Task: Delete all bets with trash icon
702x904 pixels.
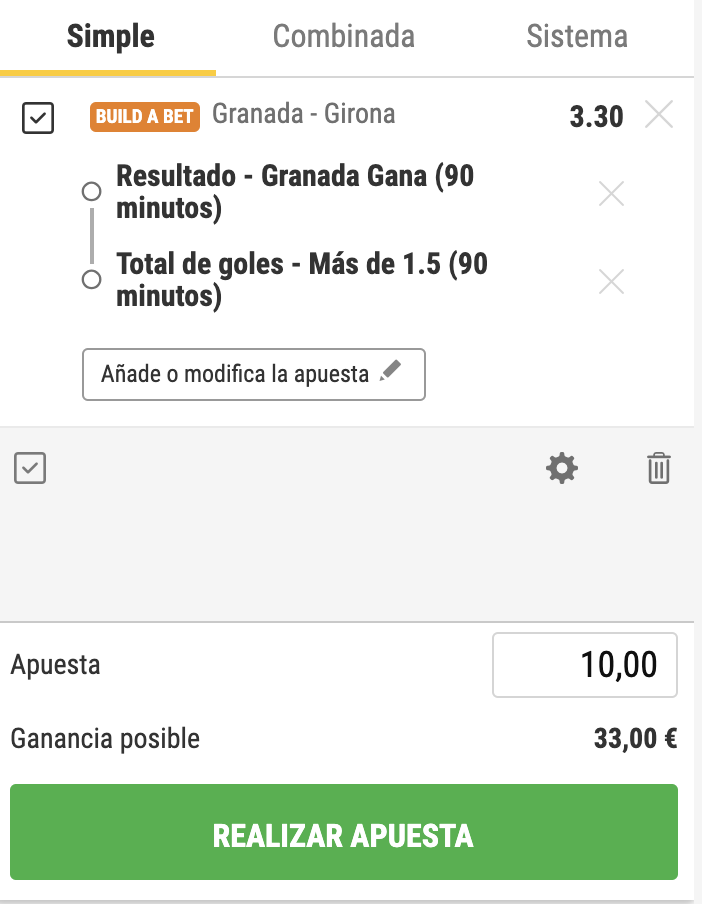Action: pos(659,468)
